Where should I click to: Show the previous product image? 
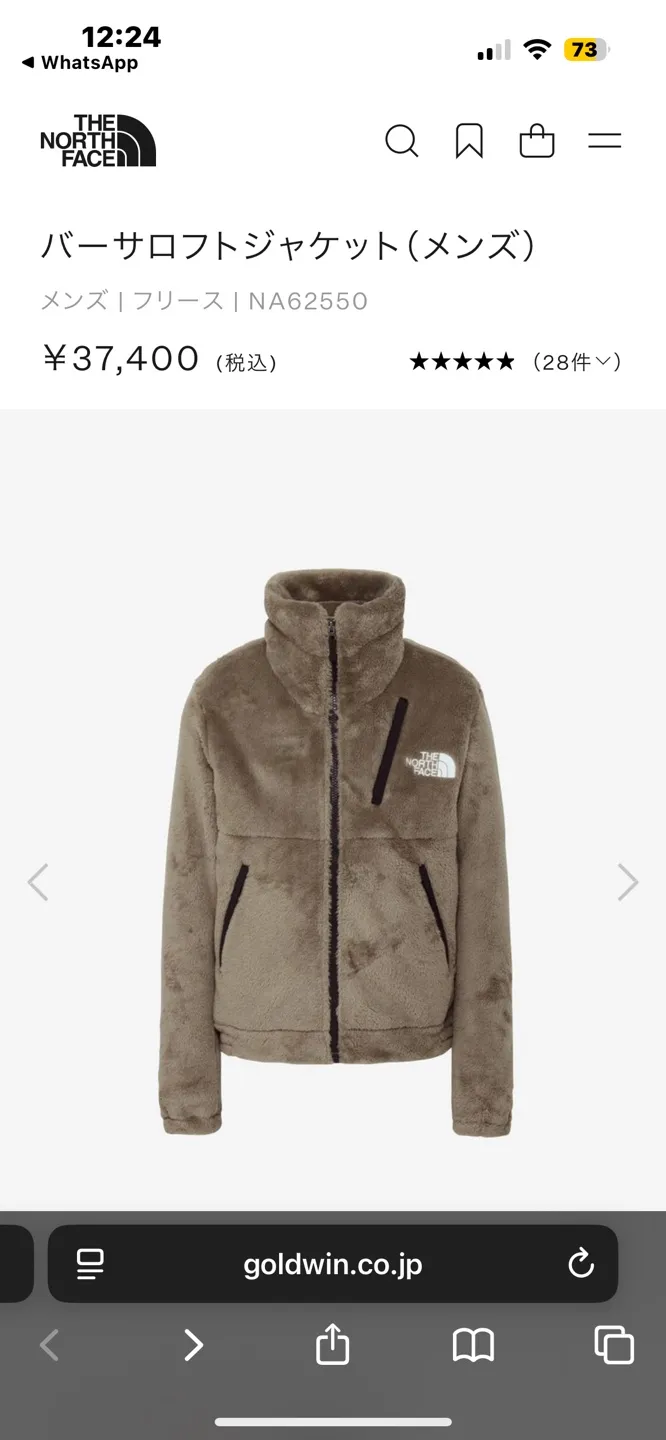pyautogui.click(x=38, y=882)
